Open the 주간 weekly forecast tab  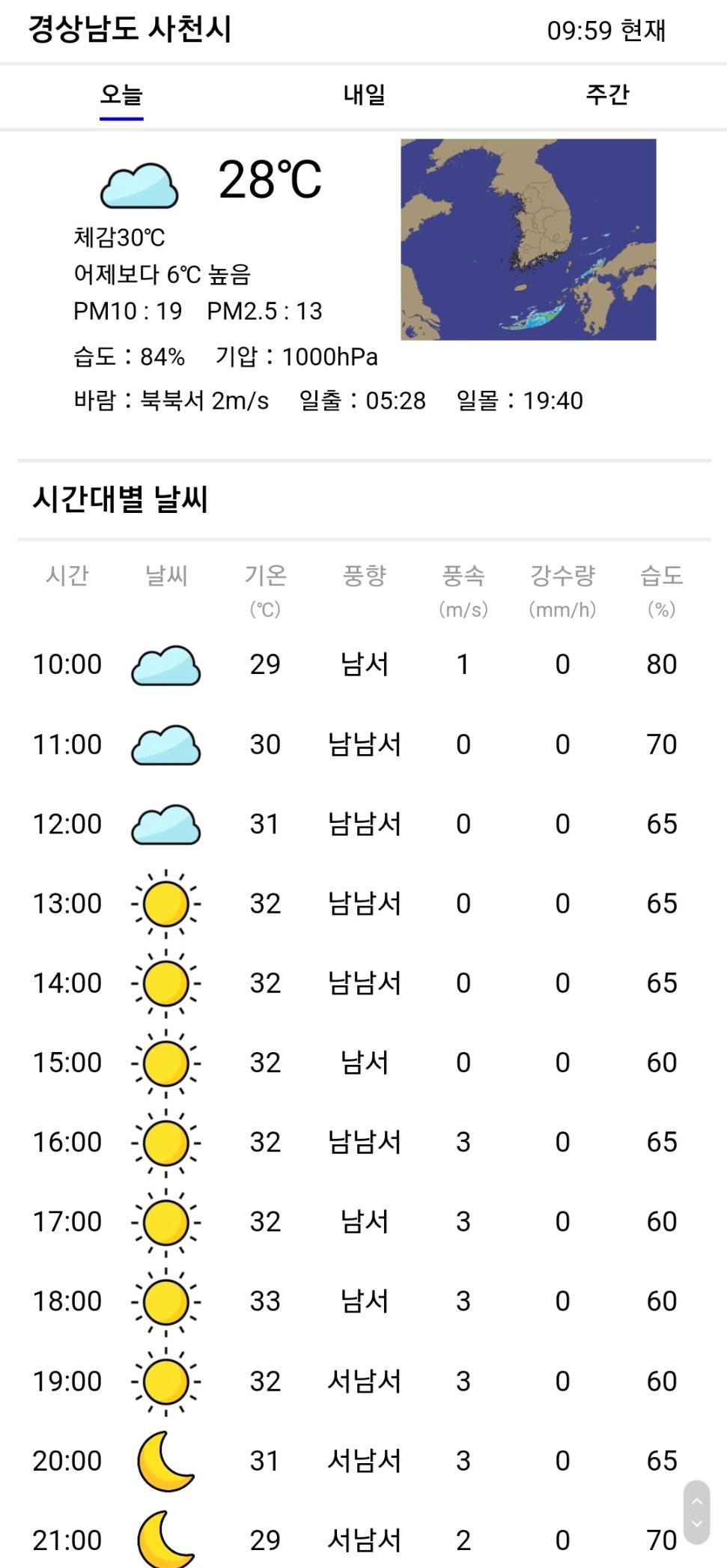(x=607, y=96)
